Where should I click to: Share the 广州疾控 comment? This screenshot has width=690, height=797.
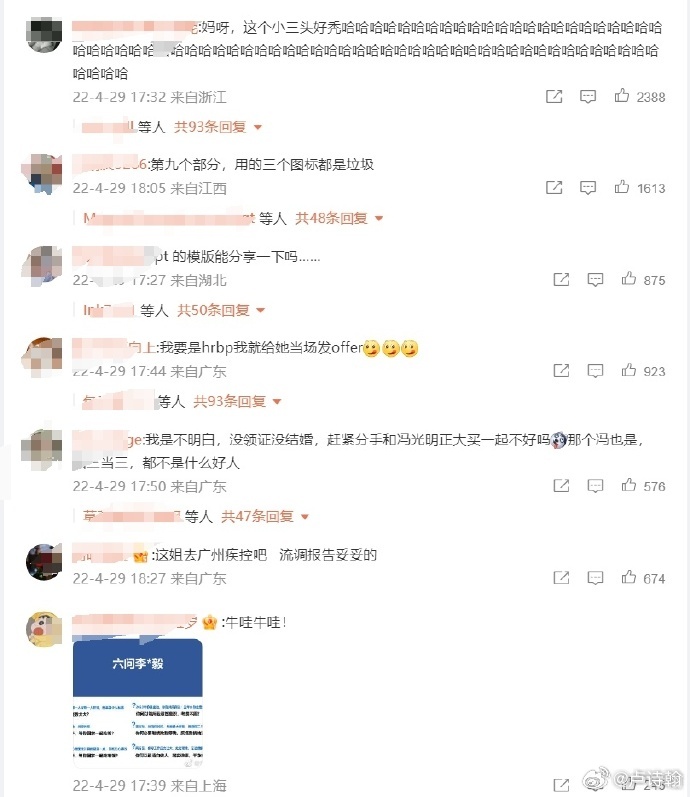point(561,577)
